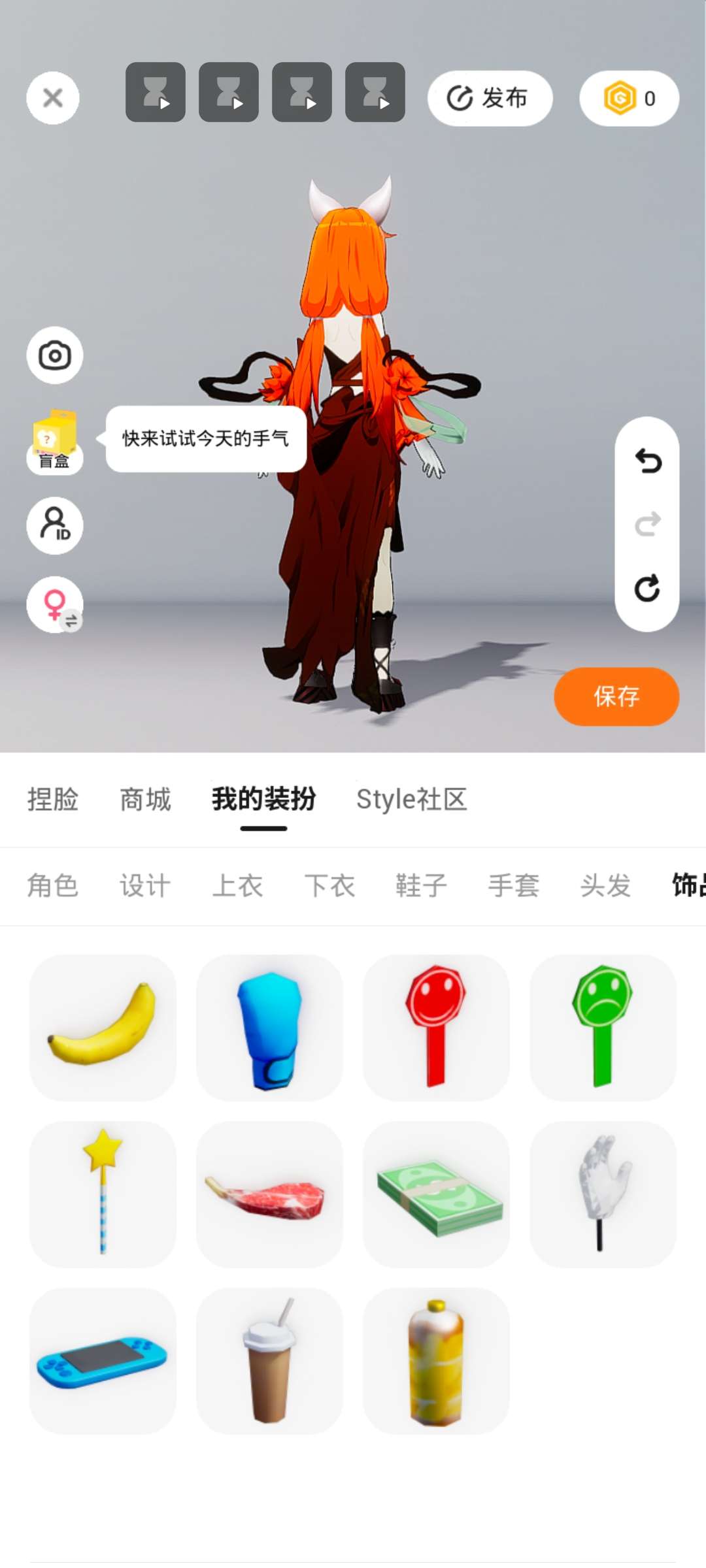The height and width of the screenshot is (1568, 706).
Task: Reset the avatar outfit
Action: click(x=647, y=588)
